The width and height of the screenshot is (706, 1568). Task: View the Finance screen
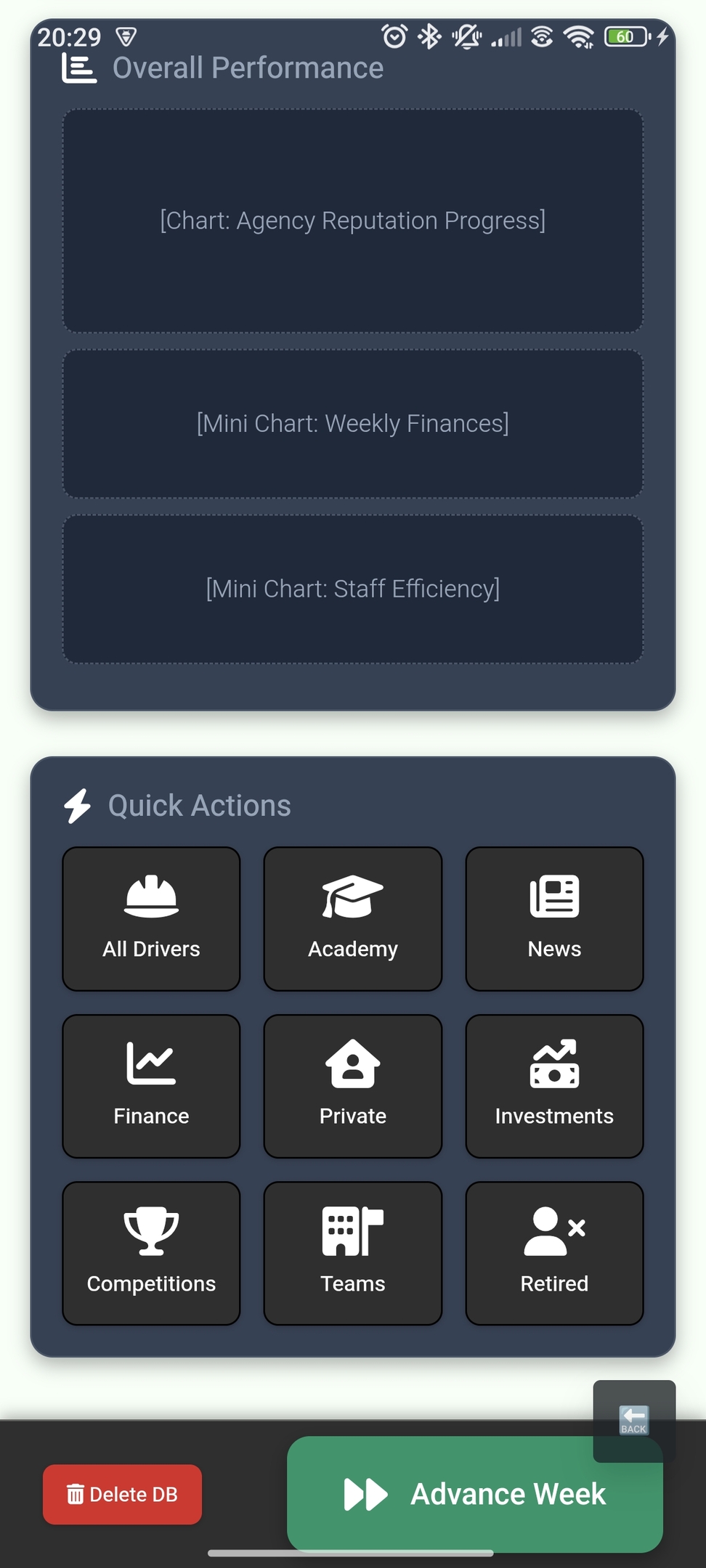(x=151, y=1086)
